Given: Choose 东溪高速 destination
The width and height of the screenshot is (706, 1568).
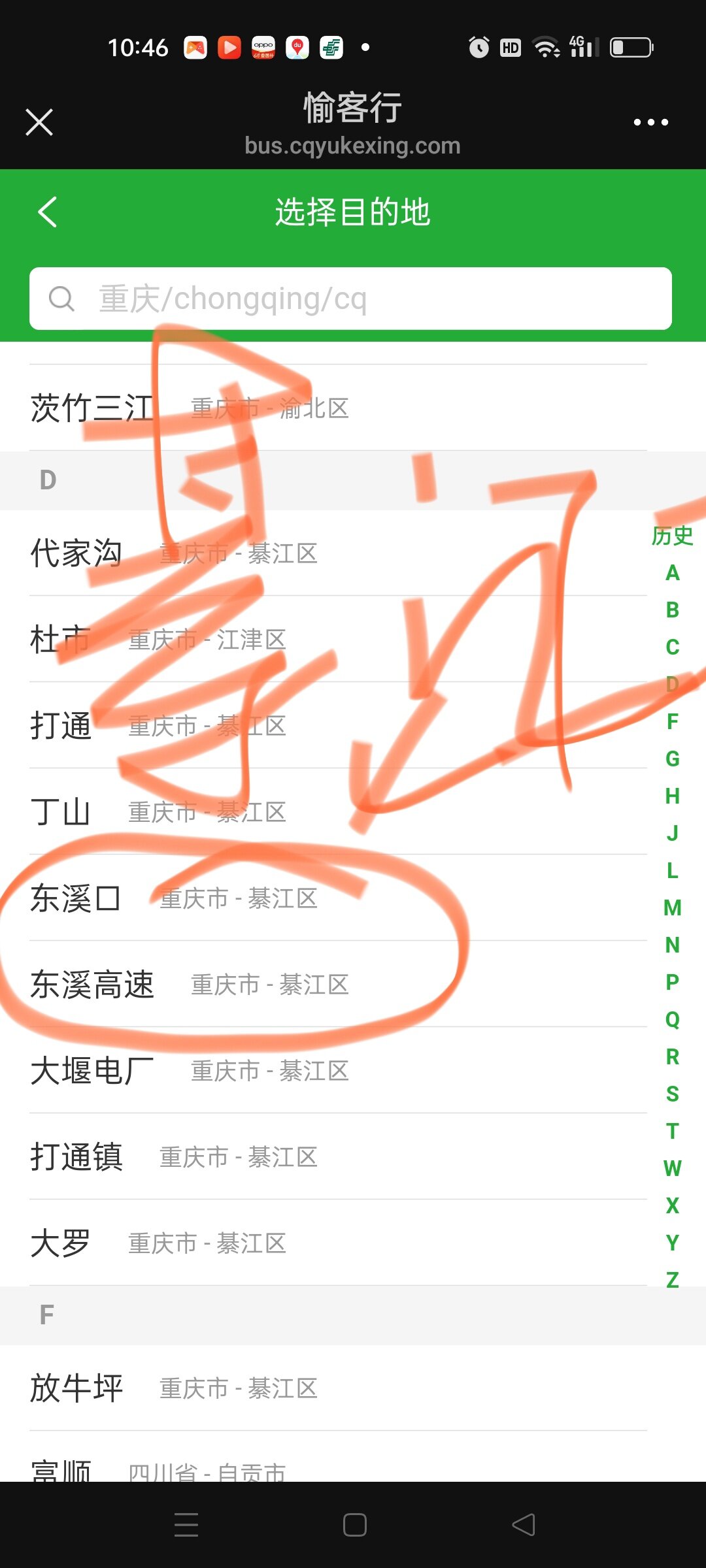Looking at the screenshot, I should pos(92,985).
